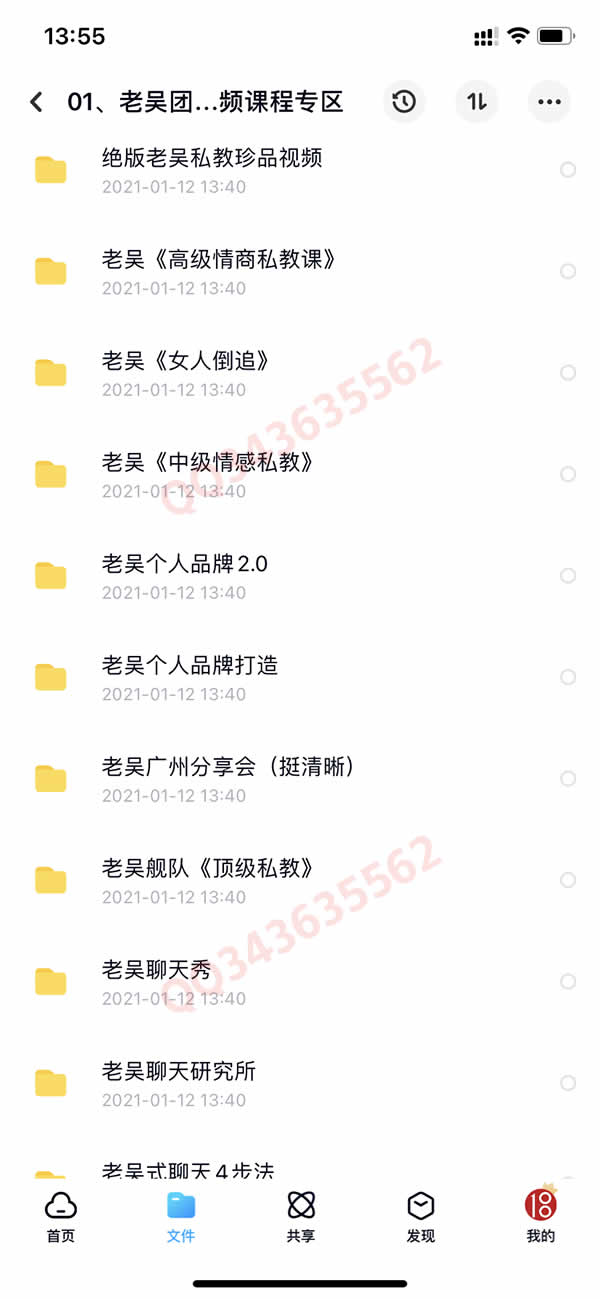The height and width of the screenshot is (1299, 600).
Task: Switch to the 我的 tab
Action: point(541,1217)
